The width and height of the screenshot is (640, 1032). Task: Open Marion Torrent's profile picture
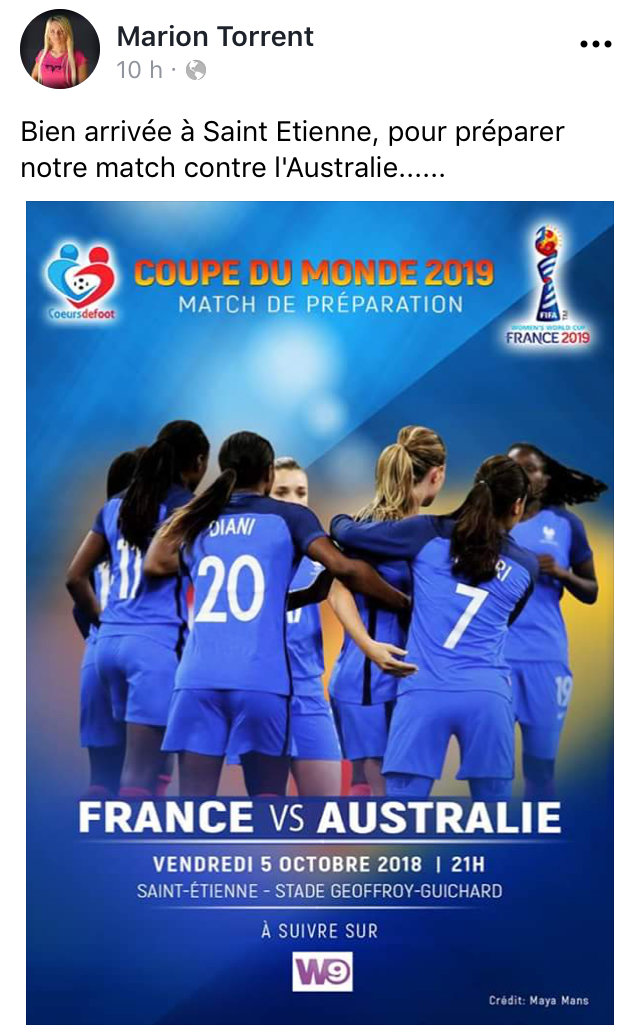click(x=60, y=49)
